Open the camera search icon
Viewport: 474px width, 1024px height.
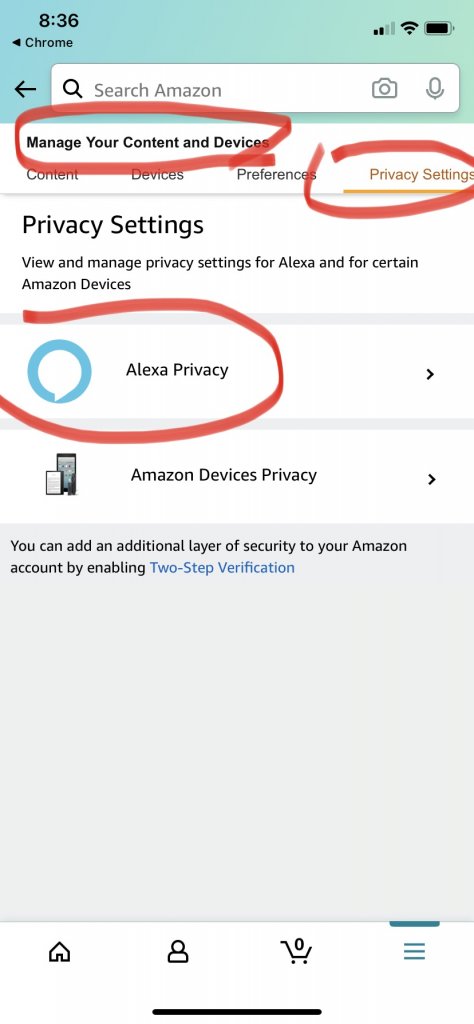tap(384, 89)
